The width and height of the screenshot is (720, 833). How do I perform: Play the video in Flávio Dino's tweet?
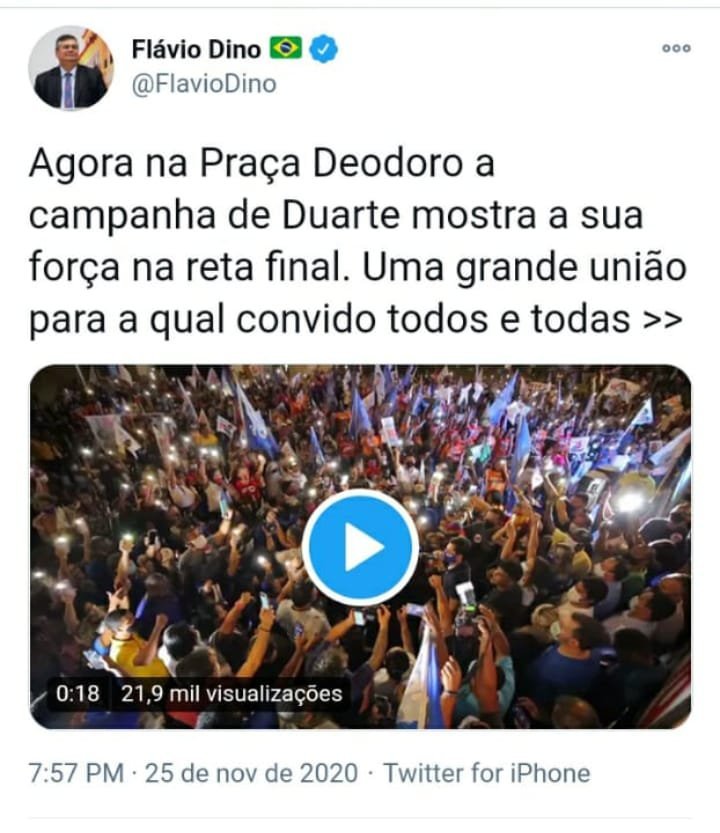click(360, 547)
